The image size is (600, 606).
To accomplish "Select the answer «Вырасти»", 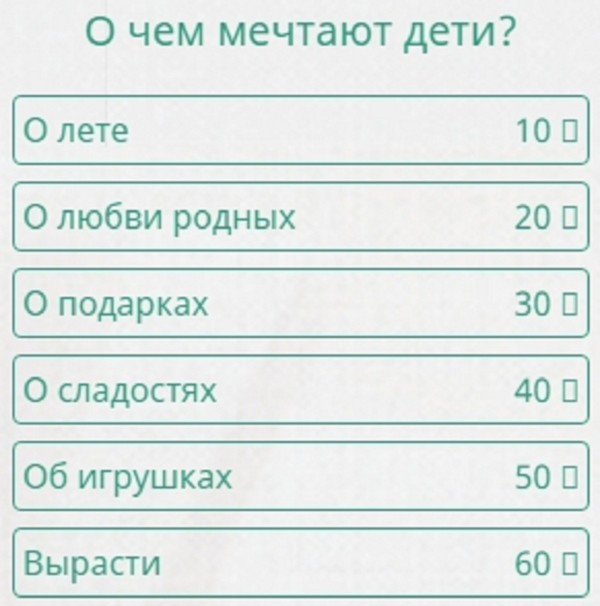I will [300, 563].
